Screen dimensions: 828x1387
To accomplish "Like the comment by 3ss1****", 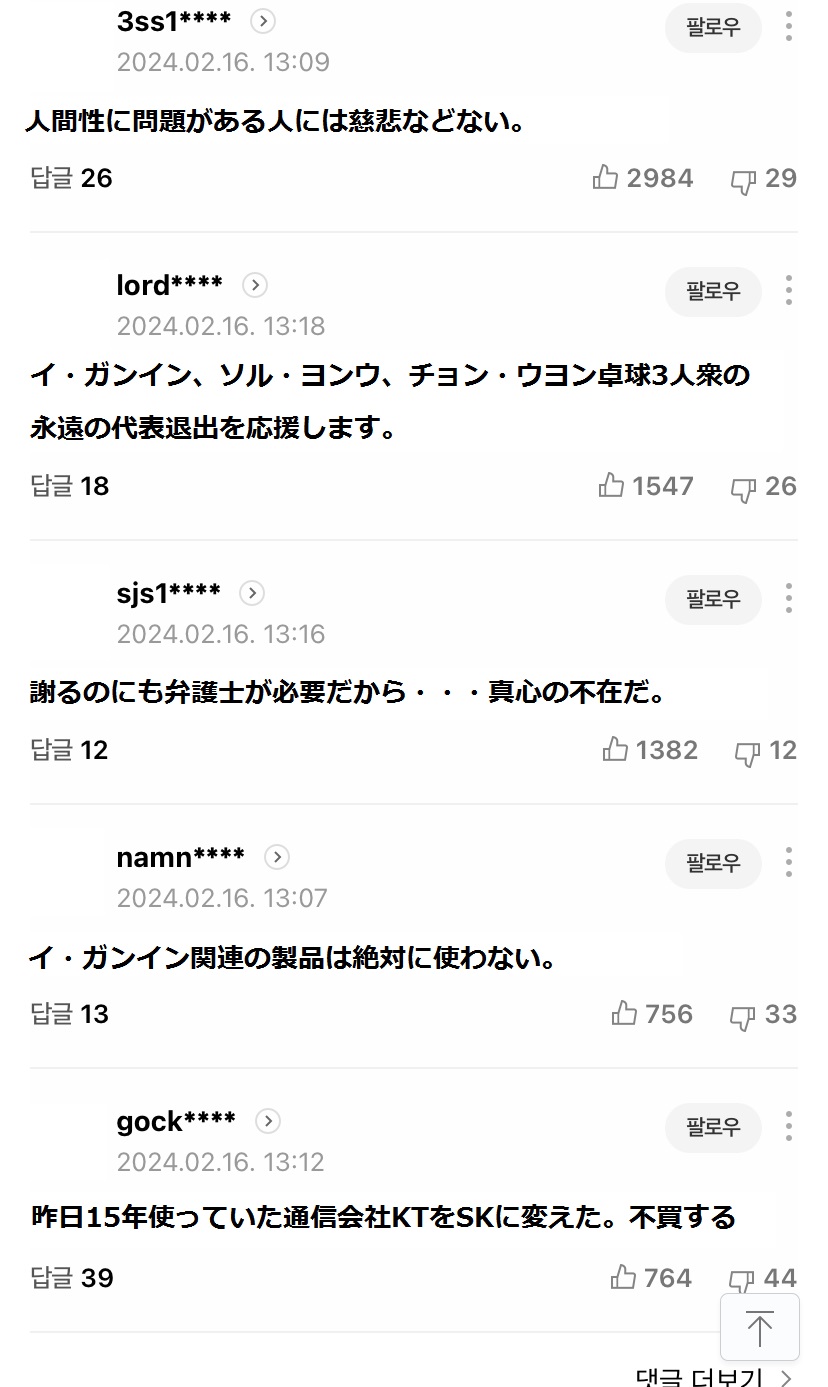I will 606,178.
